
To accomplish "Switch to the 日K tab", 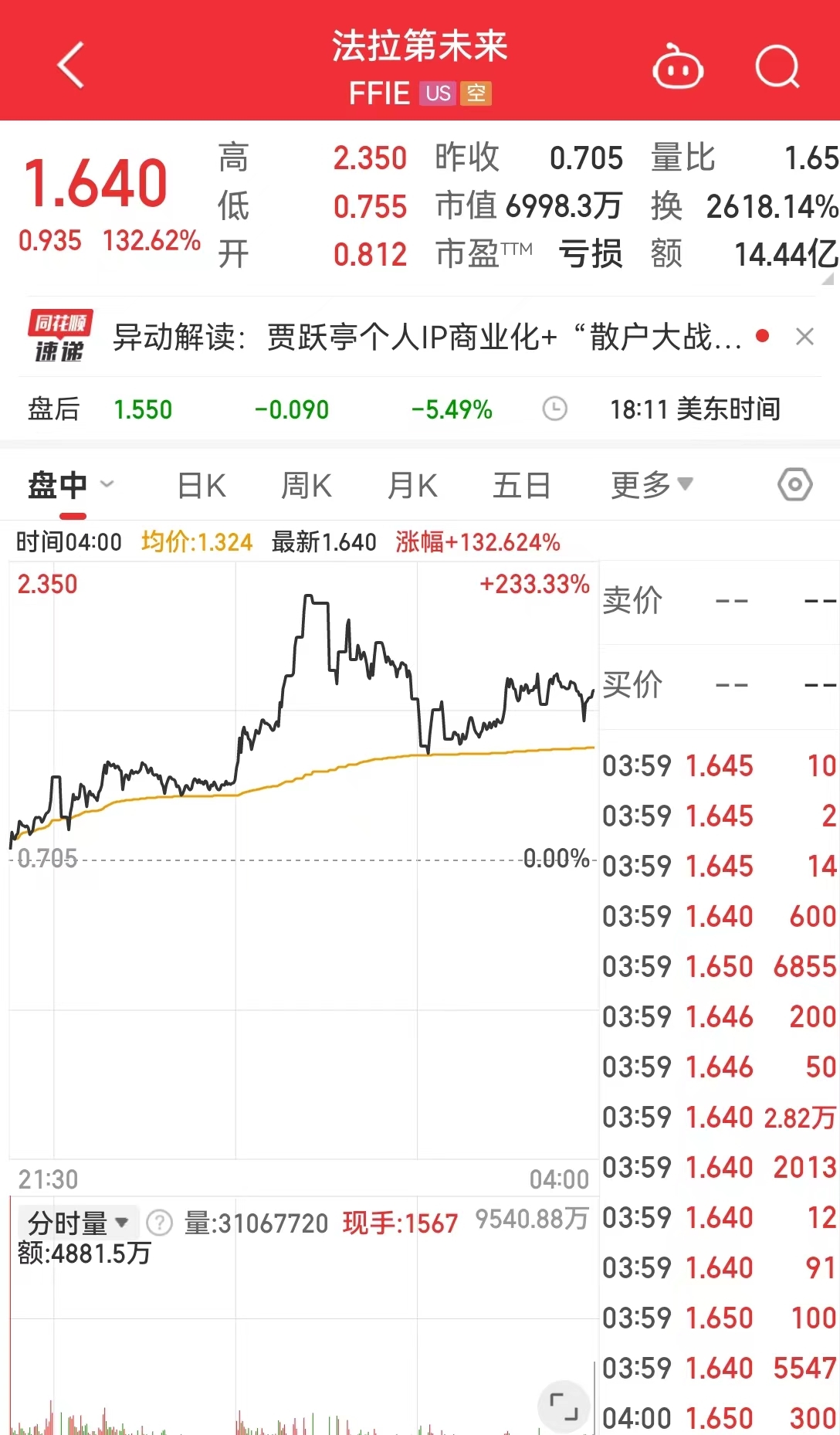I will point(202,486).
